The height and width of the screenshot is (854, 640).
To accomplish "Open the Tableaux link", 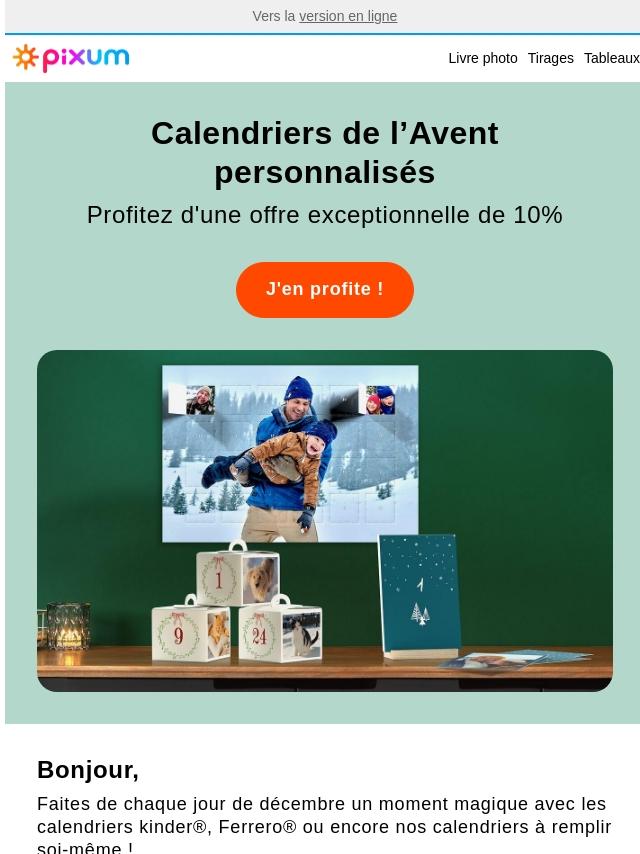I will click(x=611, y=58).
